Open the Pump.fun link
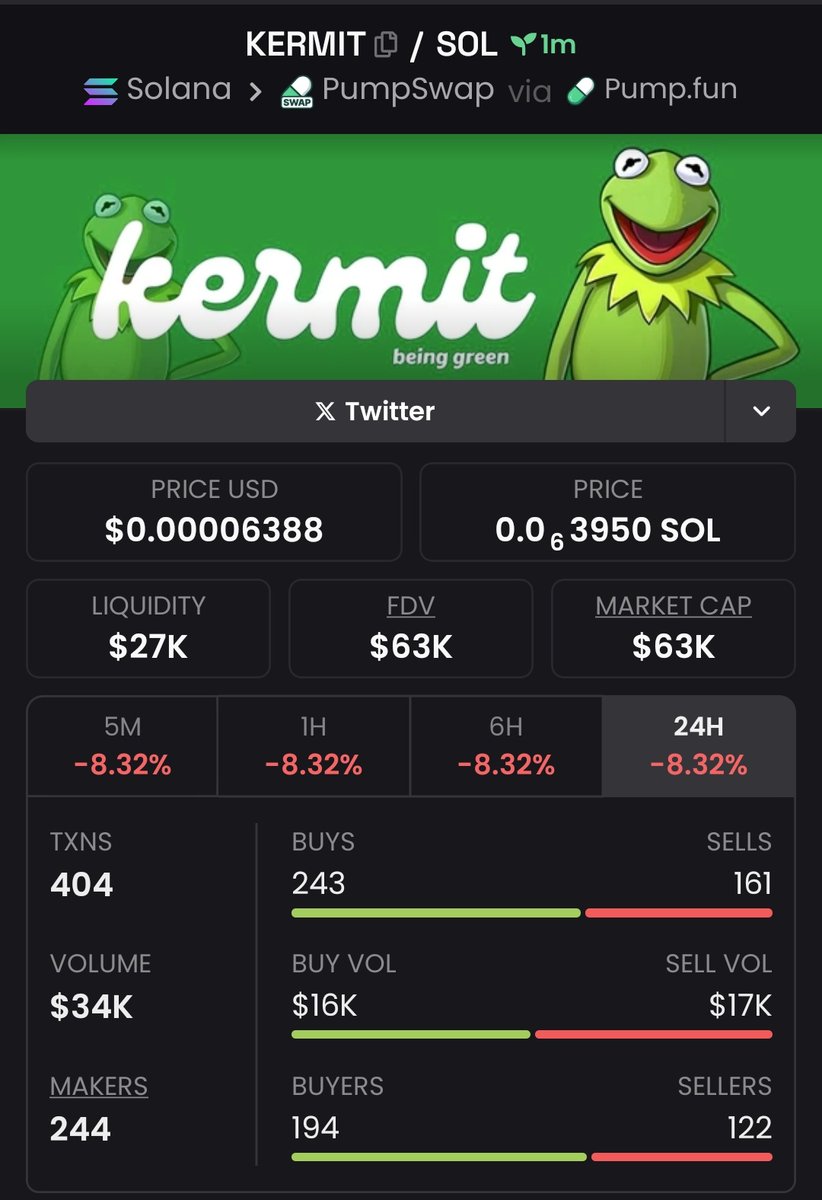 point(651,90)
